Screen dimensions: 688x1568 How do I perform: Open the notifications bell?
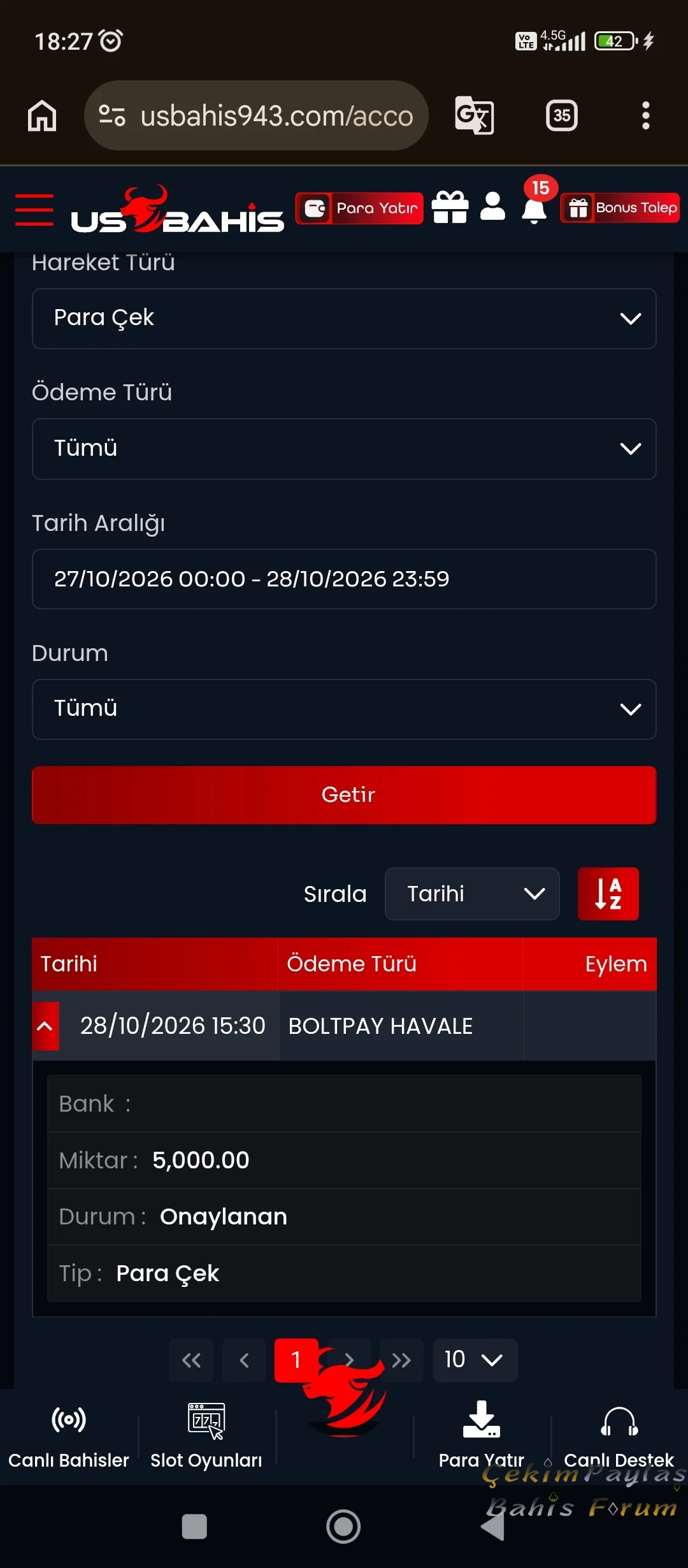click(534, 210)
